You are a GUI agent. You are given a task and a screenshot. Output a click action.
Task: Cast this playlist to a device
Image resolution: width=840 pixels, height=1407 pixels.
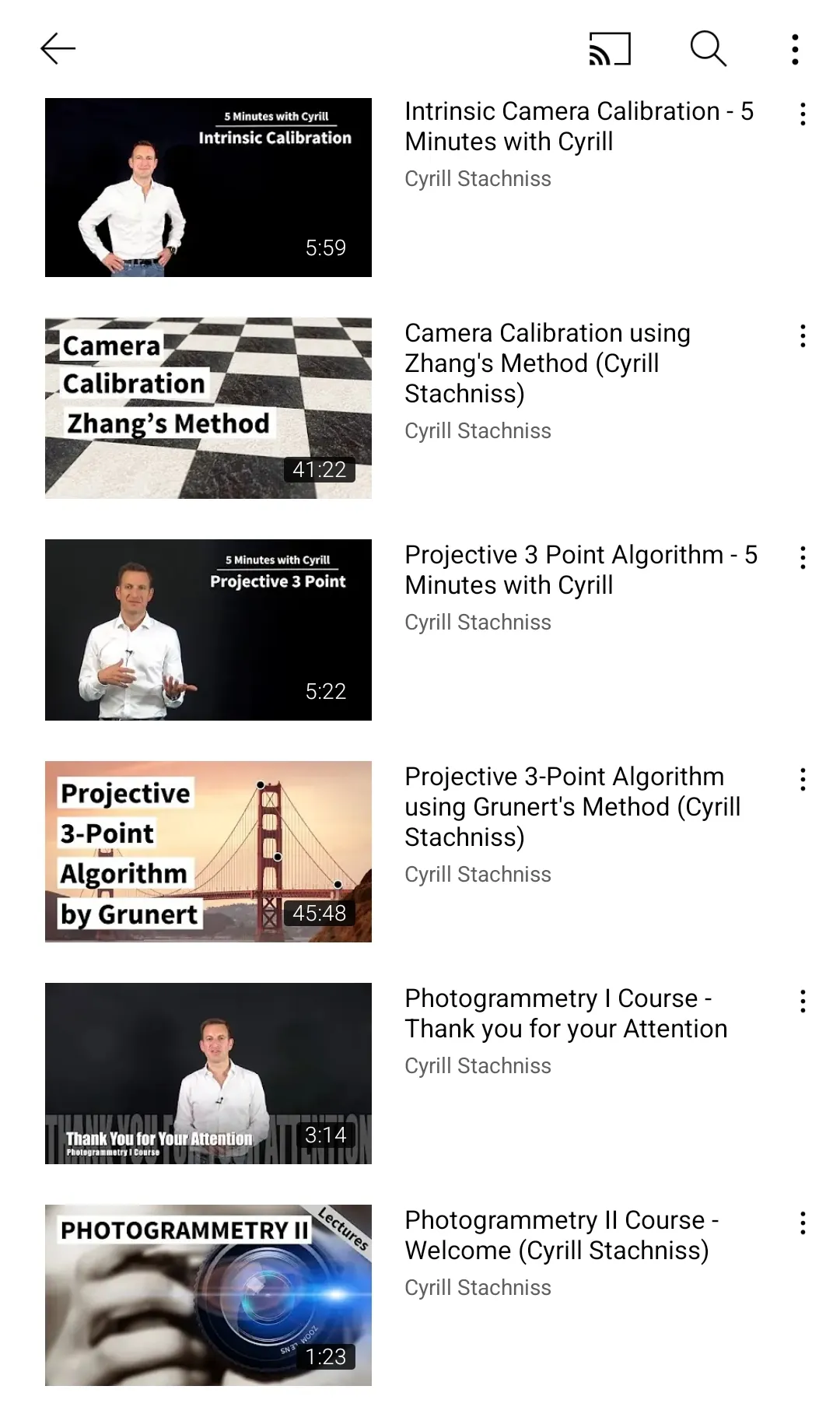click(610, 49)
